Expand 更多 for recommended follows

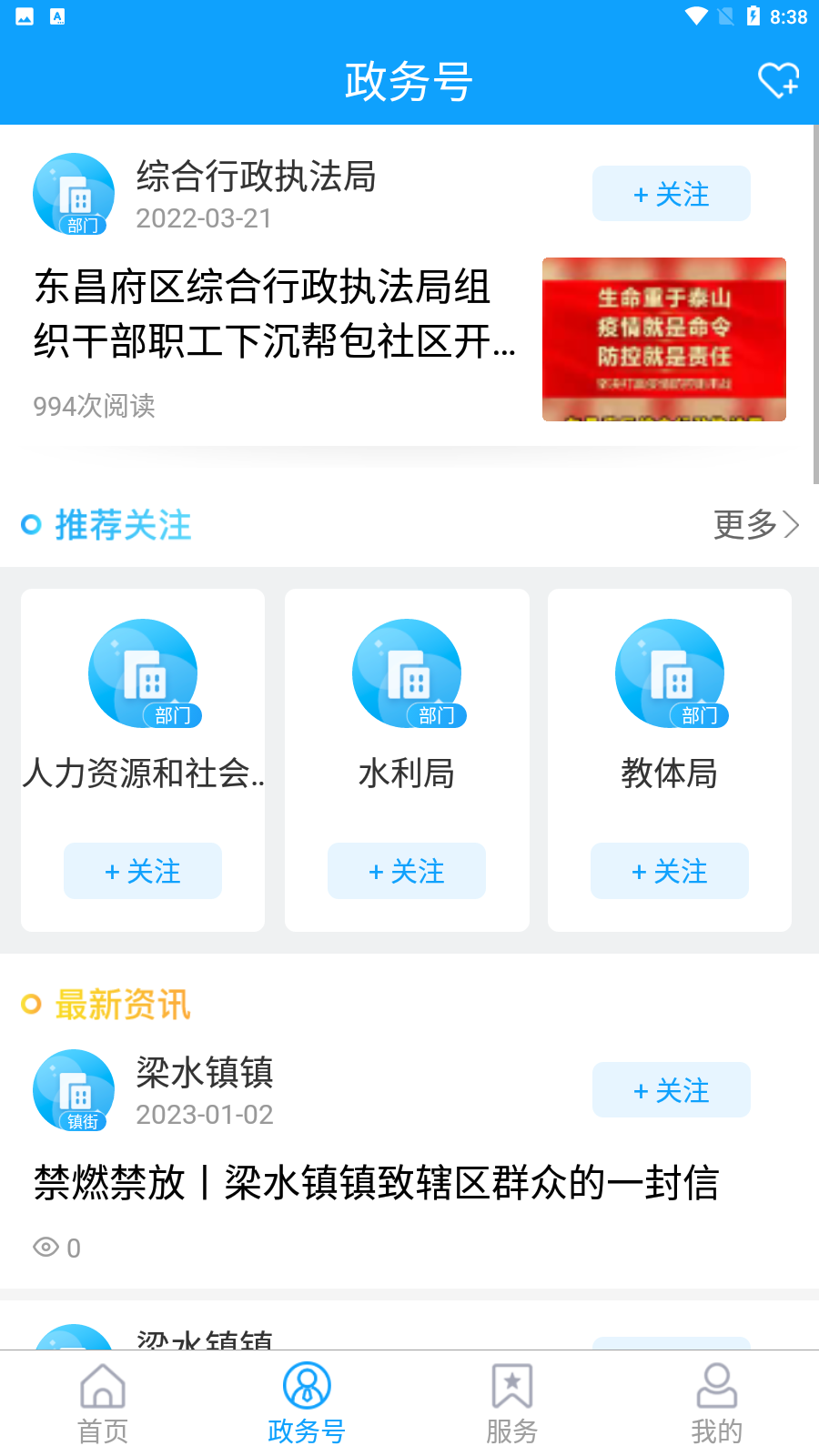tap(757, 525)
